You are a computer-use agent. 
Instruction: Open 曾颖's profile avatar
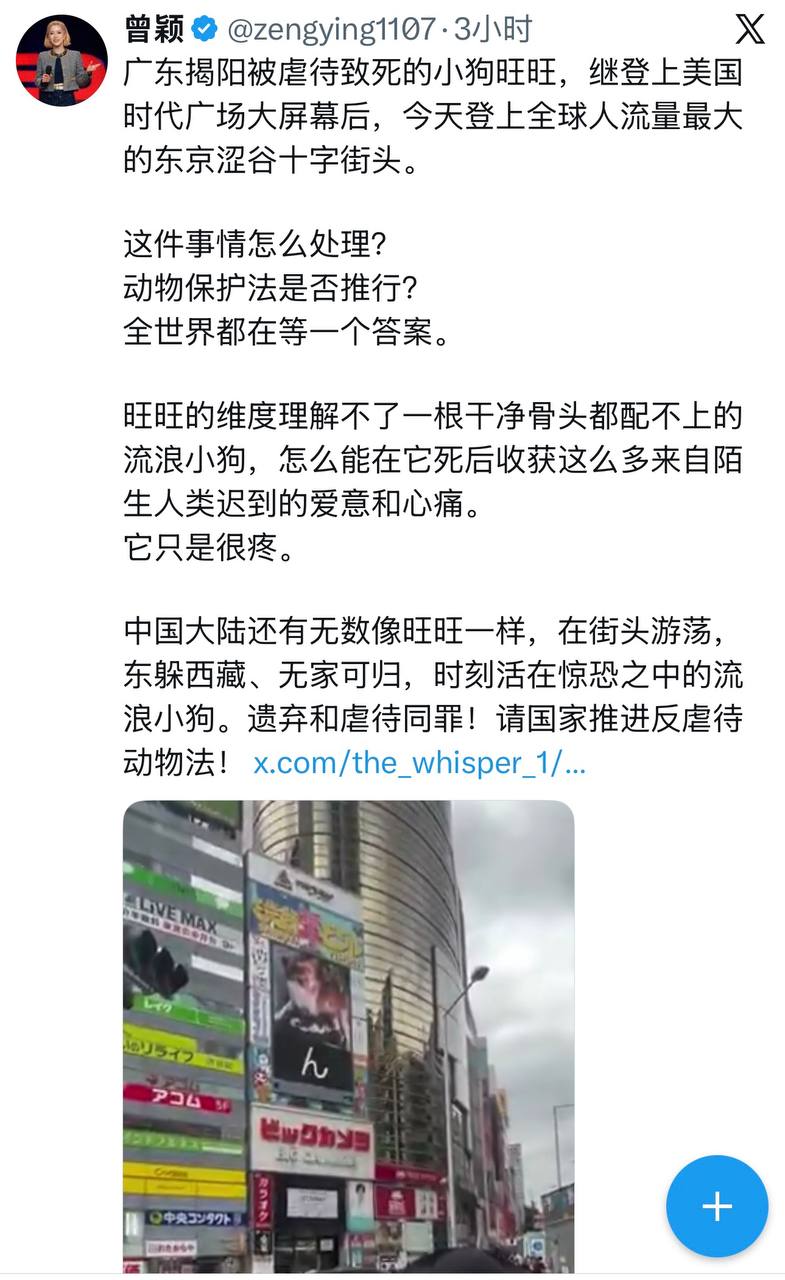62,61
